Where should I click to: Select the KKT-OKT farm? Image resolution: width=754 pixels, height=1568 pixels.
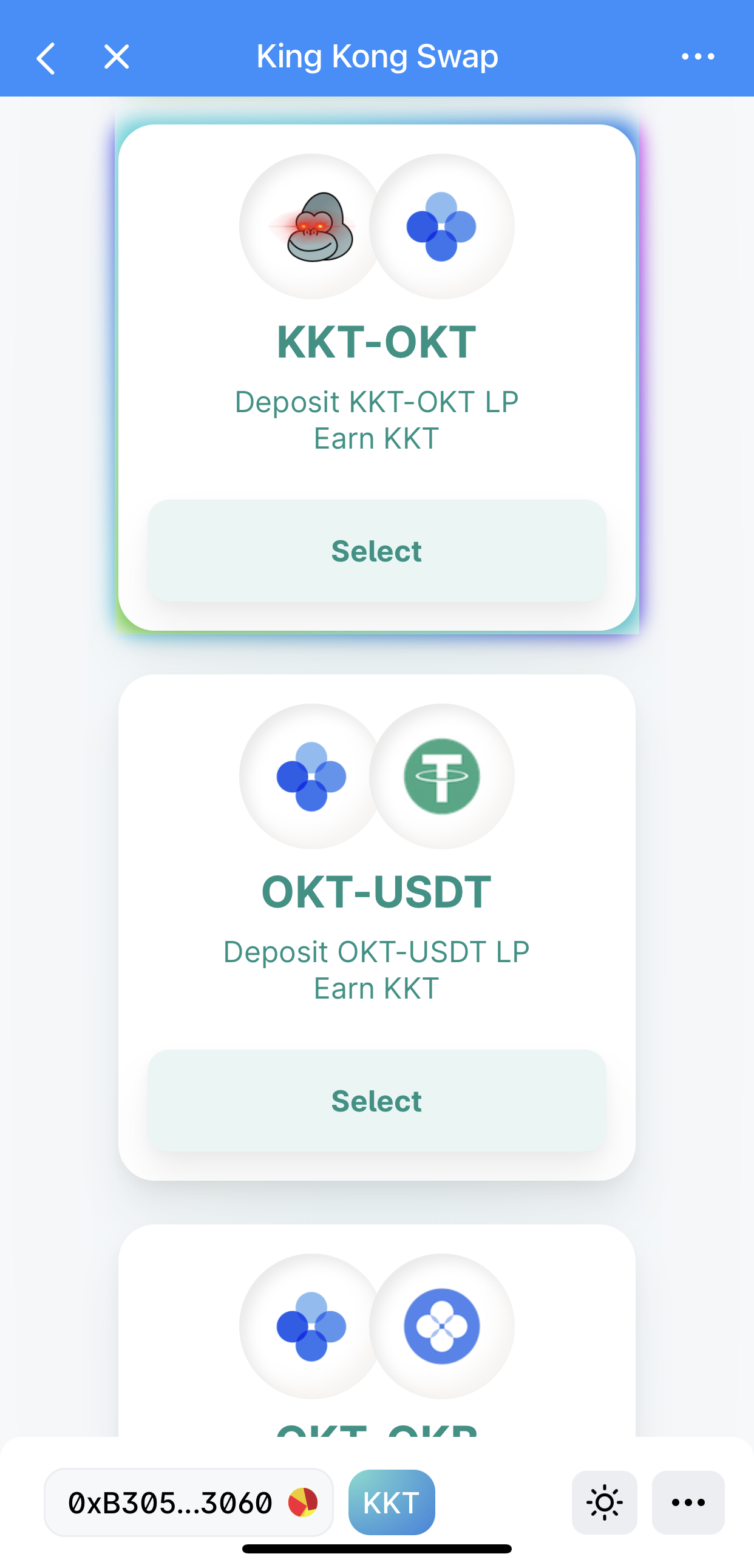(x=376, y=551)
